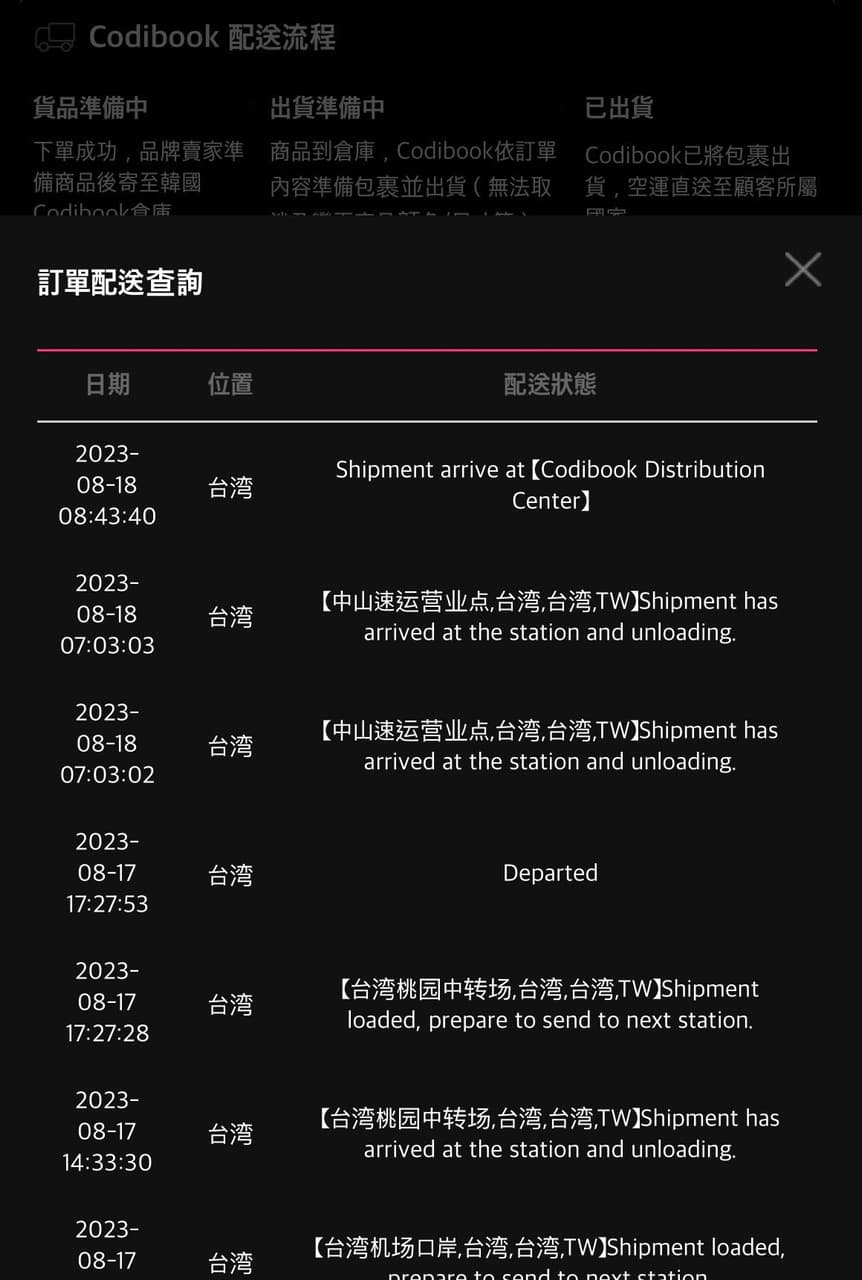Click the 台湾 location label in the first row
The height and width of the screenshot is (1280, 862).
coord(229,488)
